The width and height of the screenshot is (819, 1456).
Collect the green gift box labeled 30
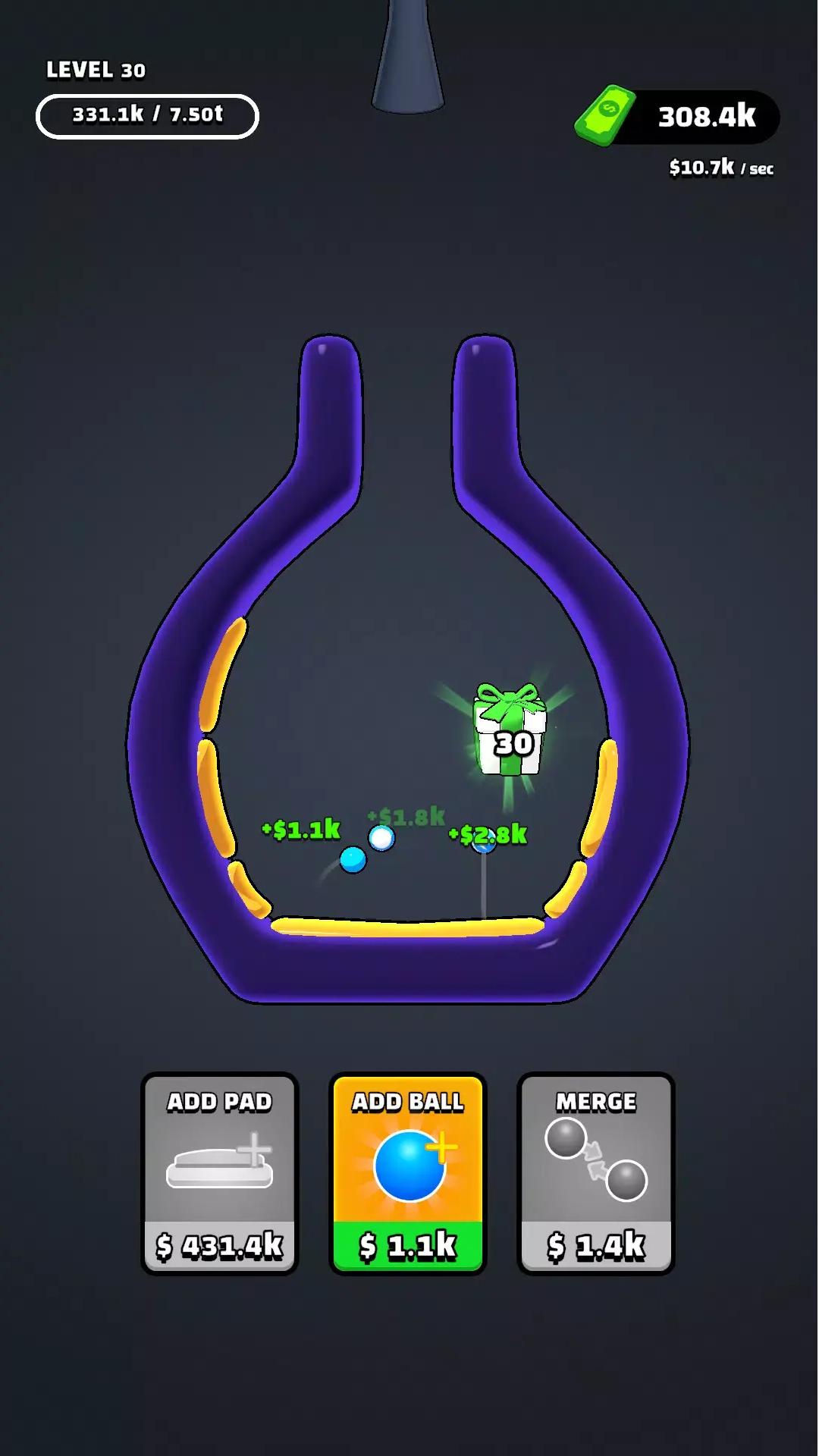(x=510, y=732)
